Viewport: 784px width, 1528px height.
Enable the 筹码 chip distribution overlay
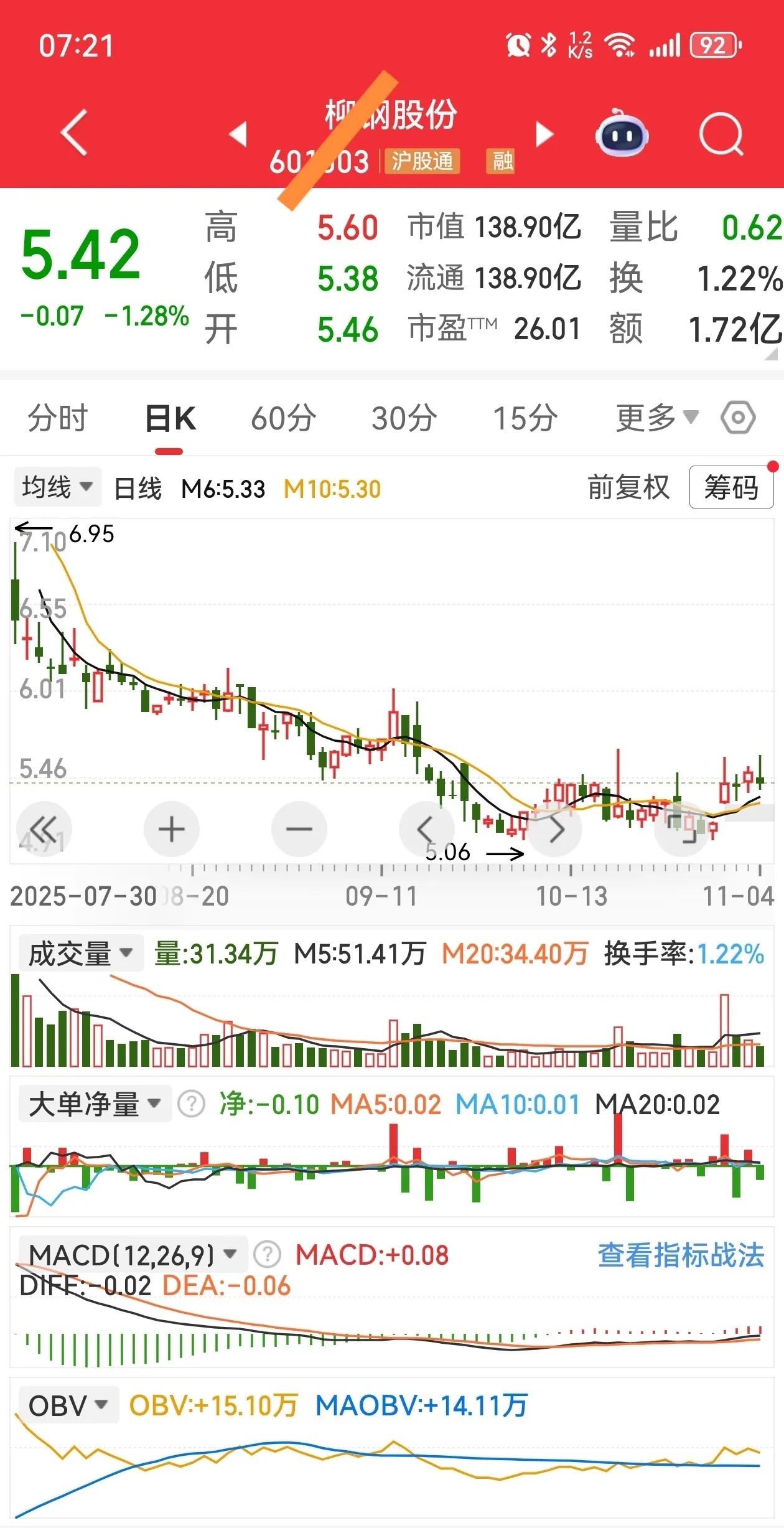coord(732,487)
